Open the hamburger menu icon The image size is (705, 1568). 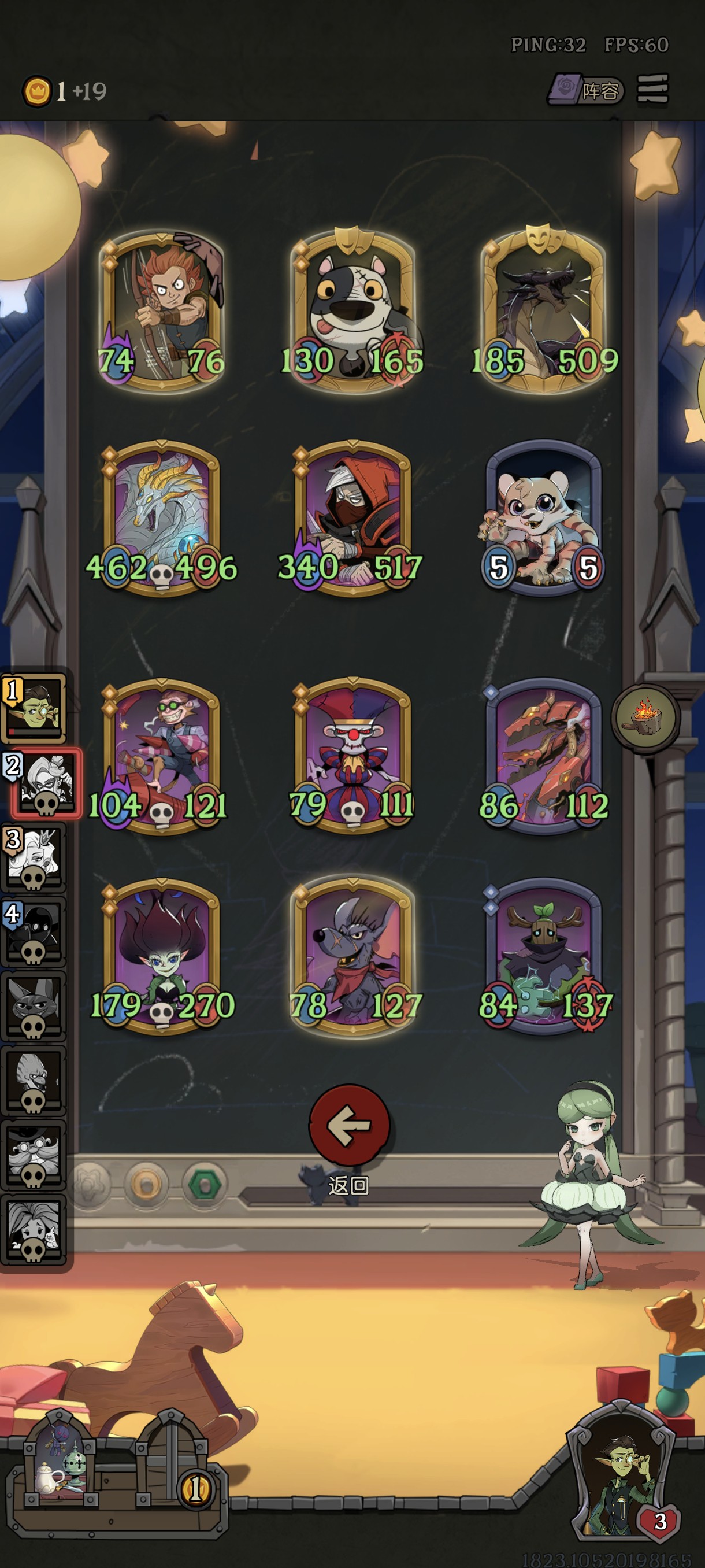pos(652,90)
